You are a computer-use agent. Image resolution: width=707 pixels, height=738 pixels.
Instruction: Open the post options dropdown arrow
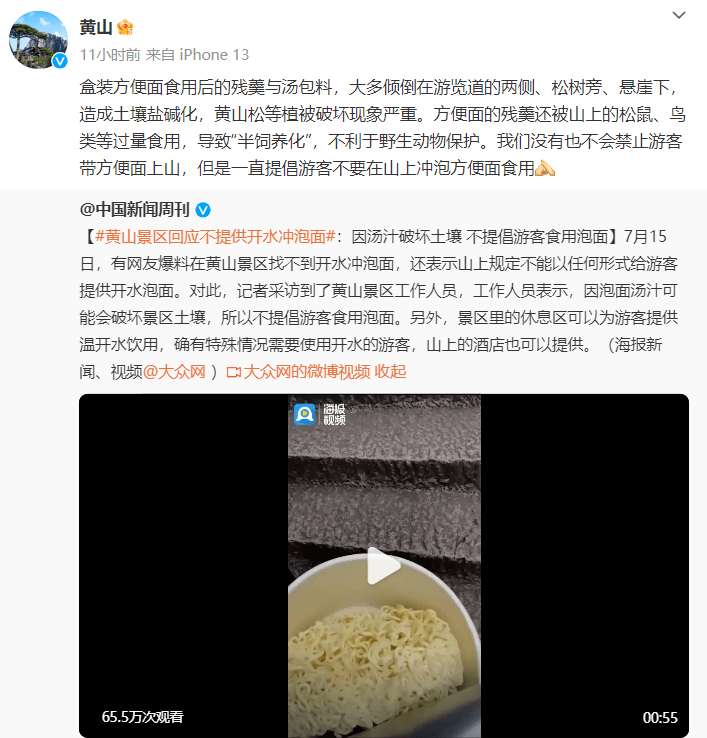tap(679, 16)
